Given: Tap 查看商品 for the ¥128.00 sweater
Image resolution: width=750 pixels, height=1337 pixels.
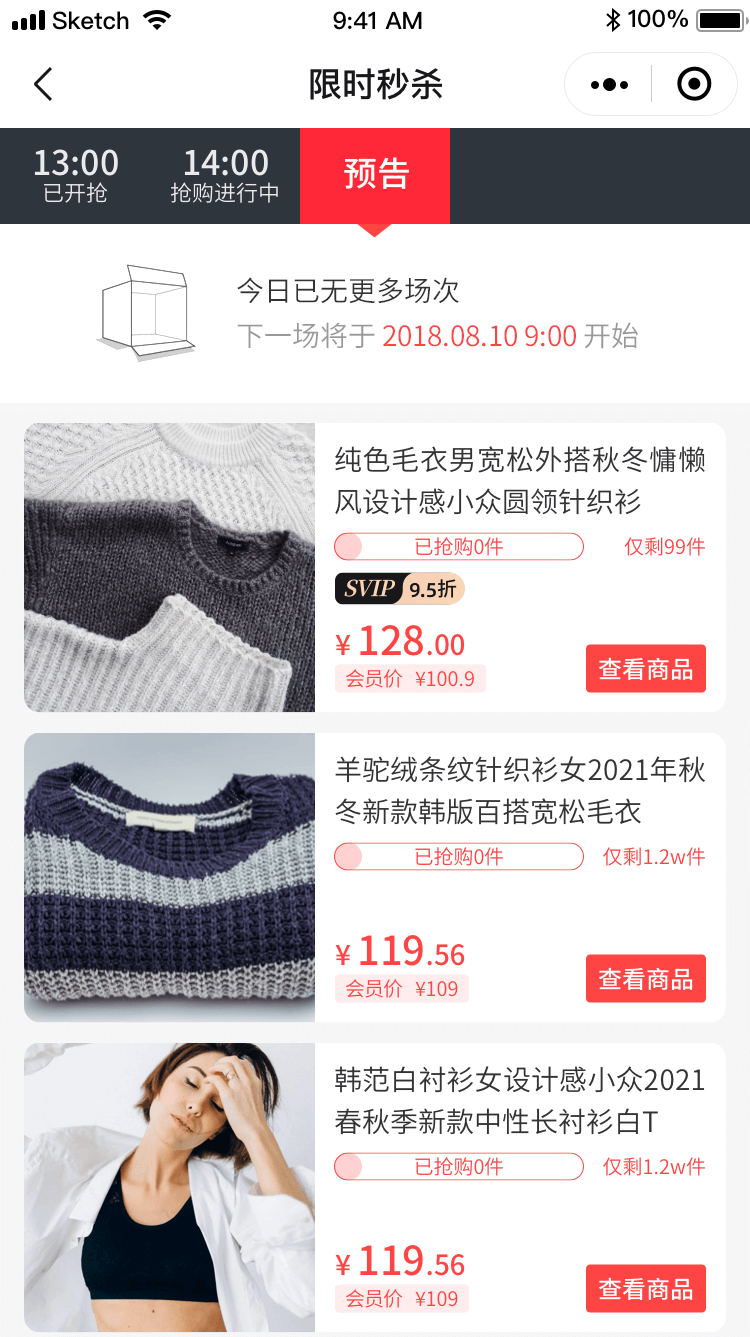Looking at the screenshot, I should pos(645,669).
